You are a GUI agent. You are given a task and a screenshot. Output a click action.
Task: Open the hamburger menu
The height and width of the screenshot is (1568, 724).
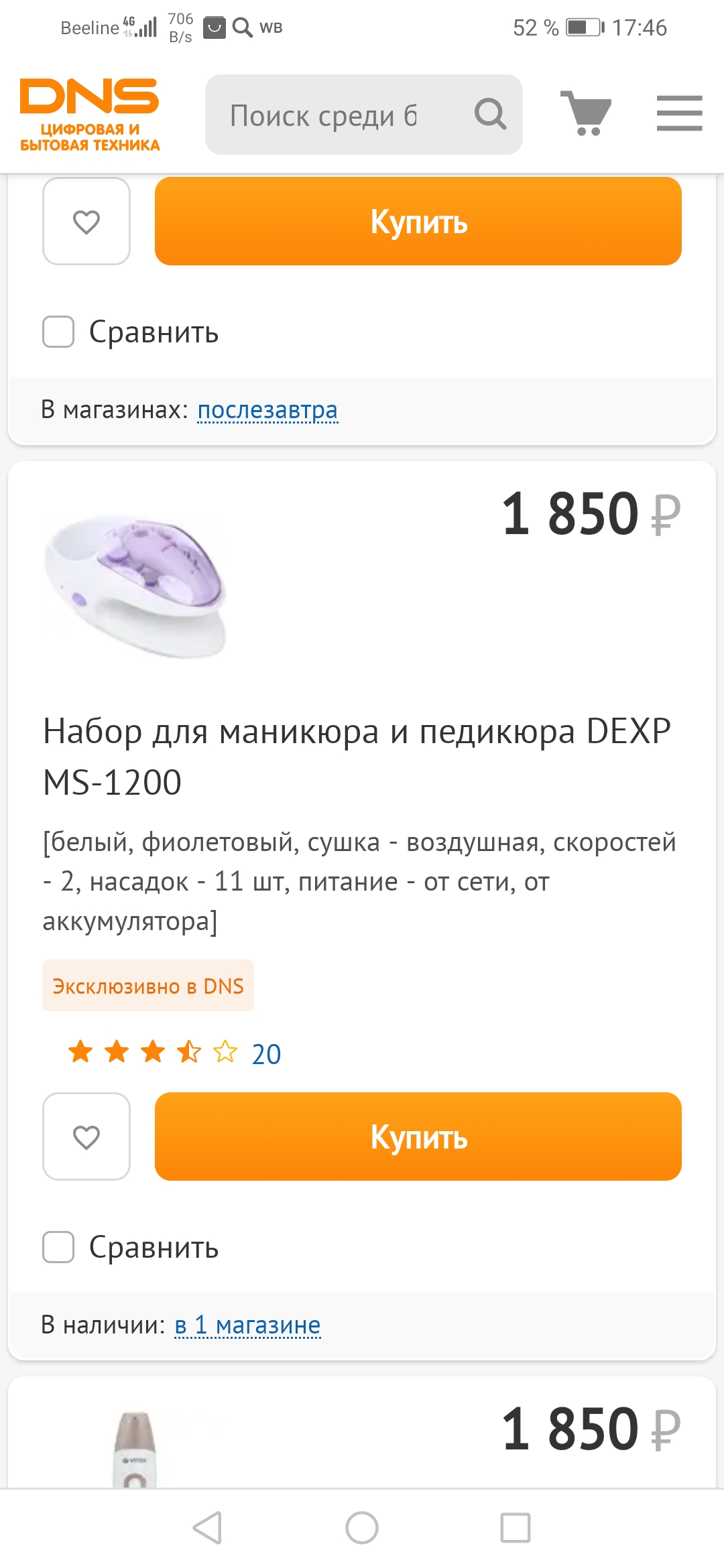679,113
